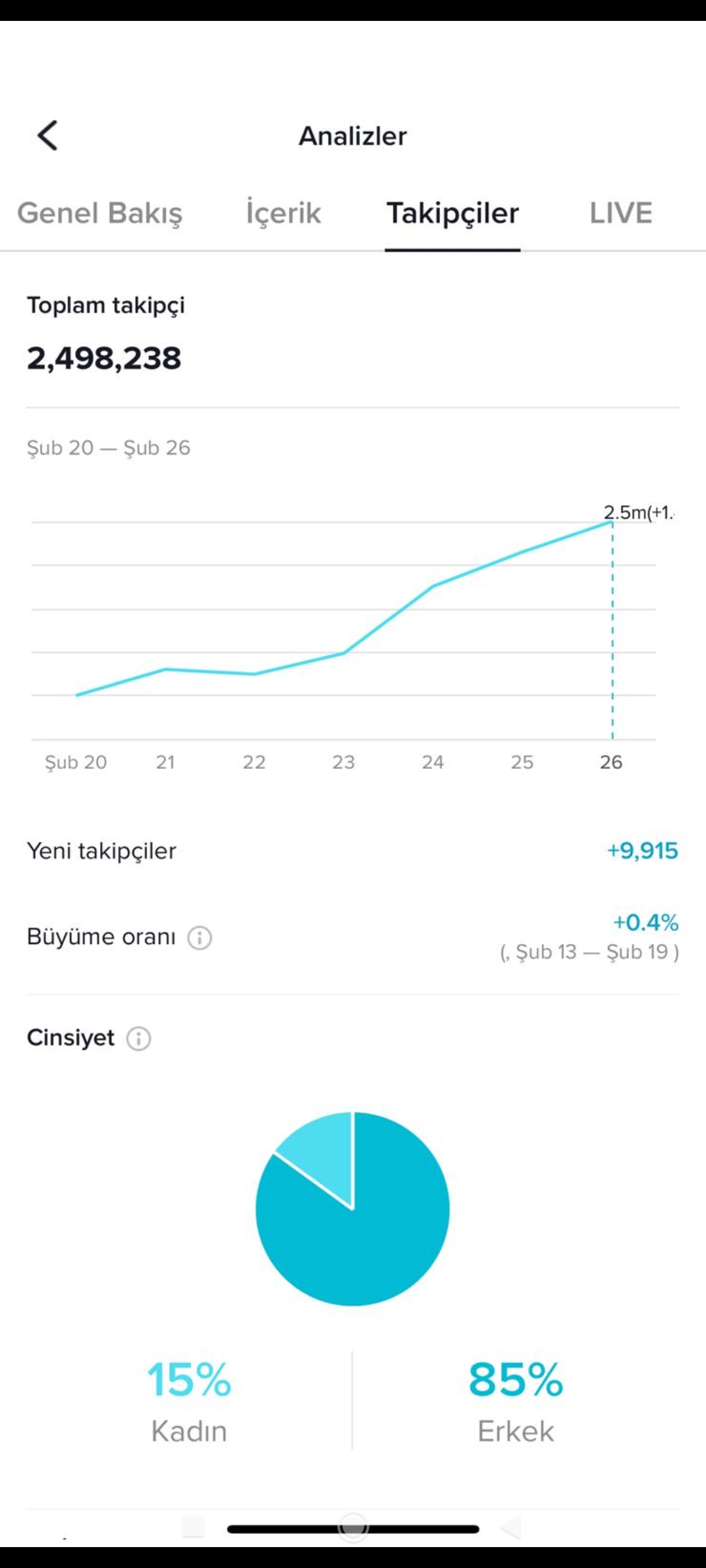This screenshot has height=1568, width=706.
Task: Switch to the Genel Bakış tab
Action: coord(99,213)
